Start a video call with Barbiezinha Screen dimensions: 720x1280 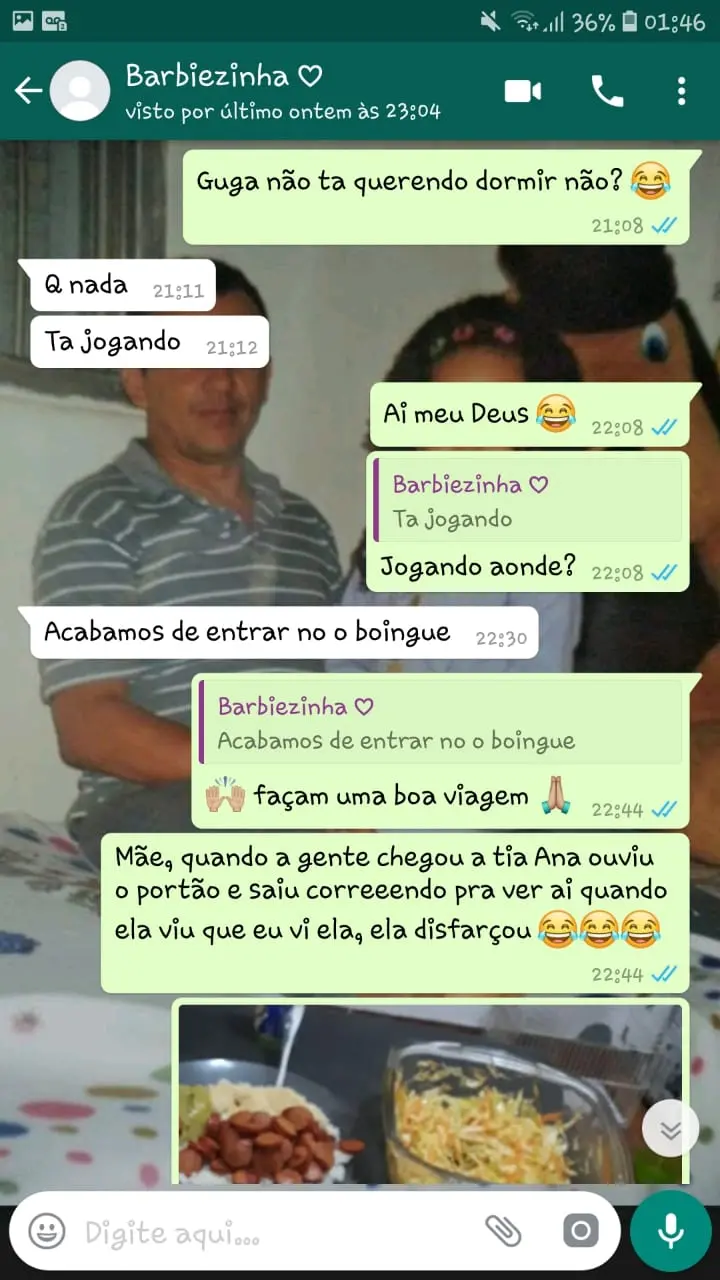coord(522,91)
